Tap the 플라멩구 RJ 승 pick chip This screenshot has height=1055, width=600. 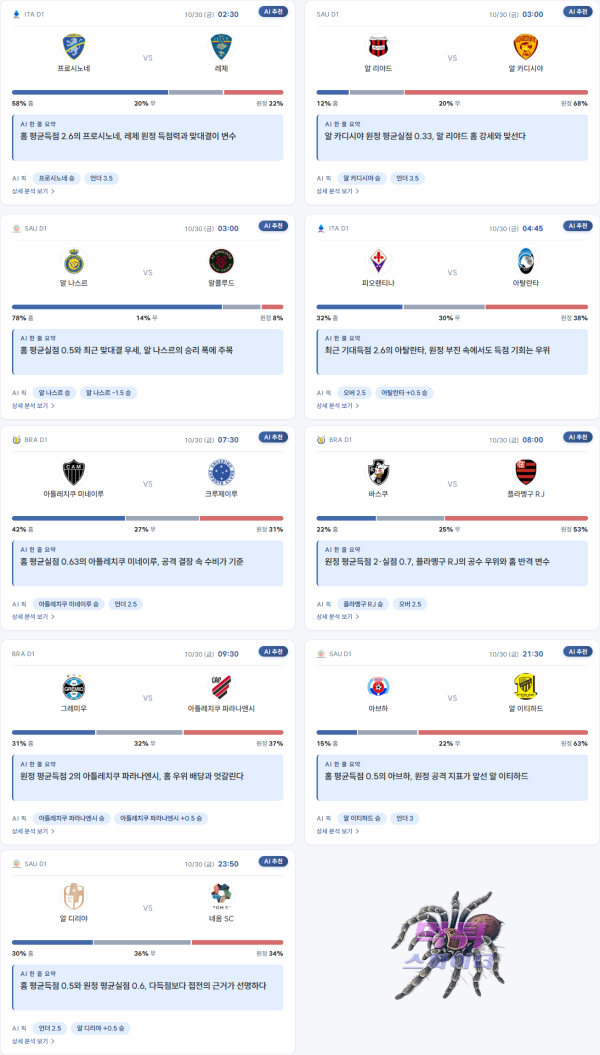tap(362, 604)
